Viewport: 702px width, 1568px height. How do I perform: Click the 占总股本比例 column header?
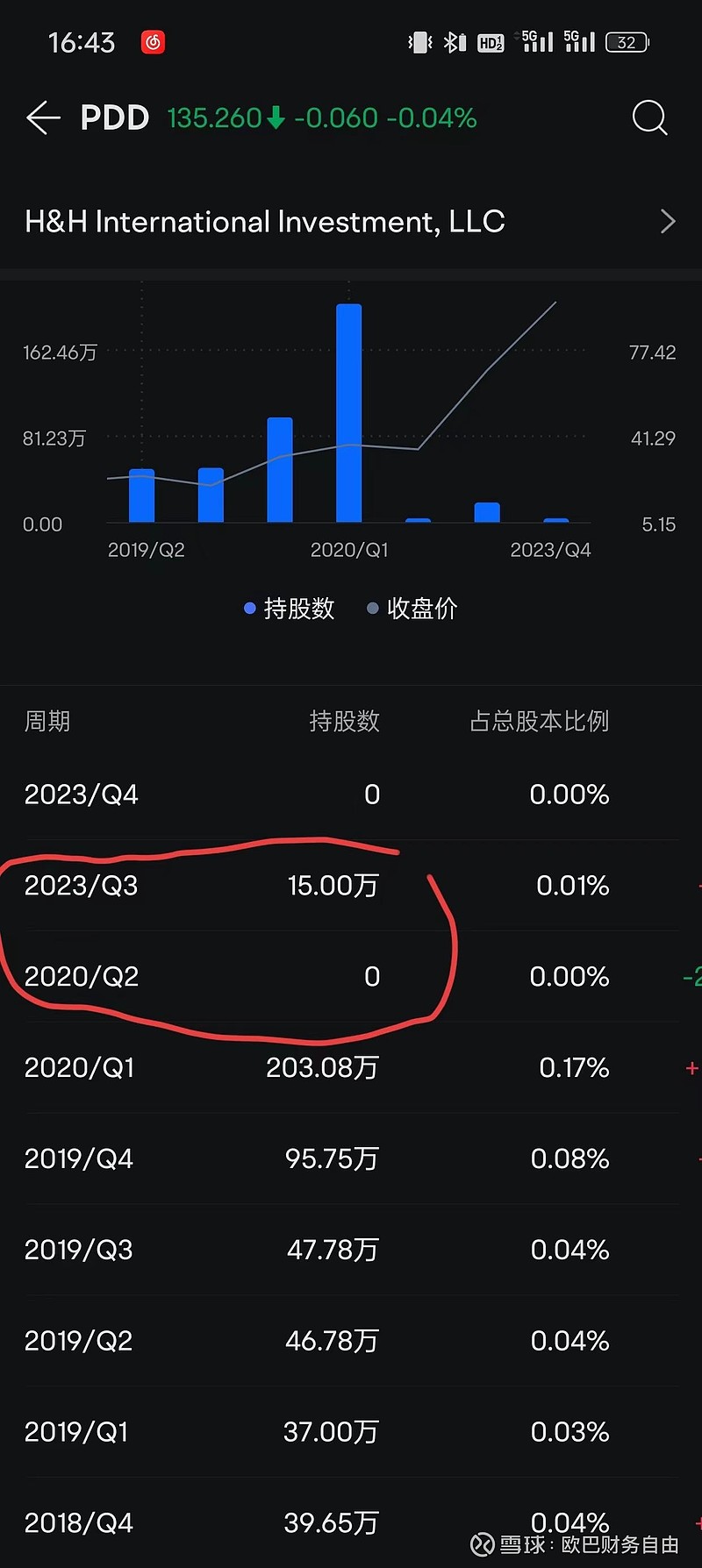538,721
